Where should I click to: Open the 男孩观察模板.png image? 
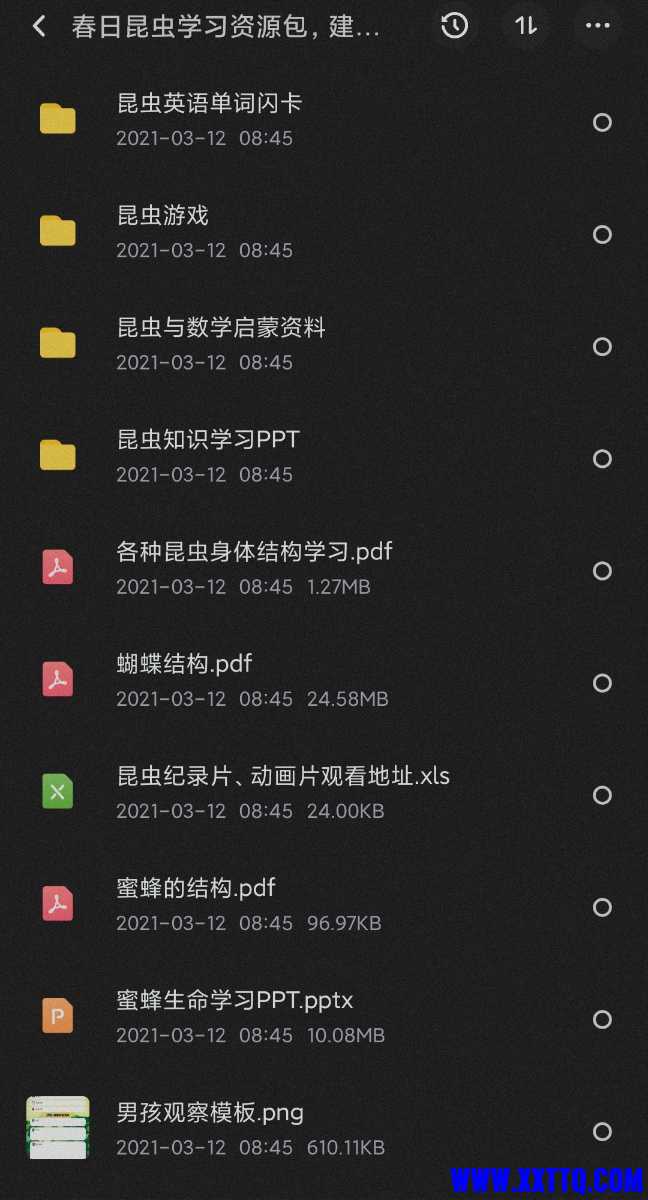coord(211,1111)
